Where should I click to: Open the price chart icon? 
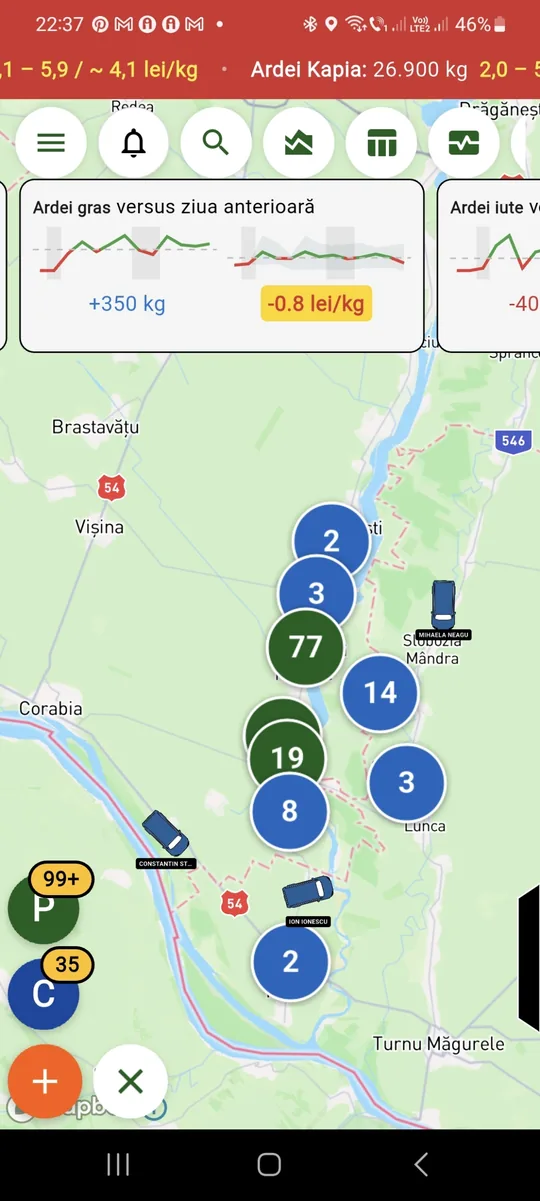click(299, 143)
